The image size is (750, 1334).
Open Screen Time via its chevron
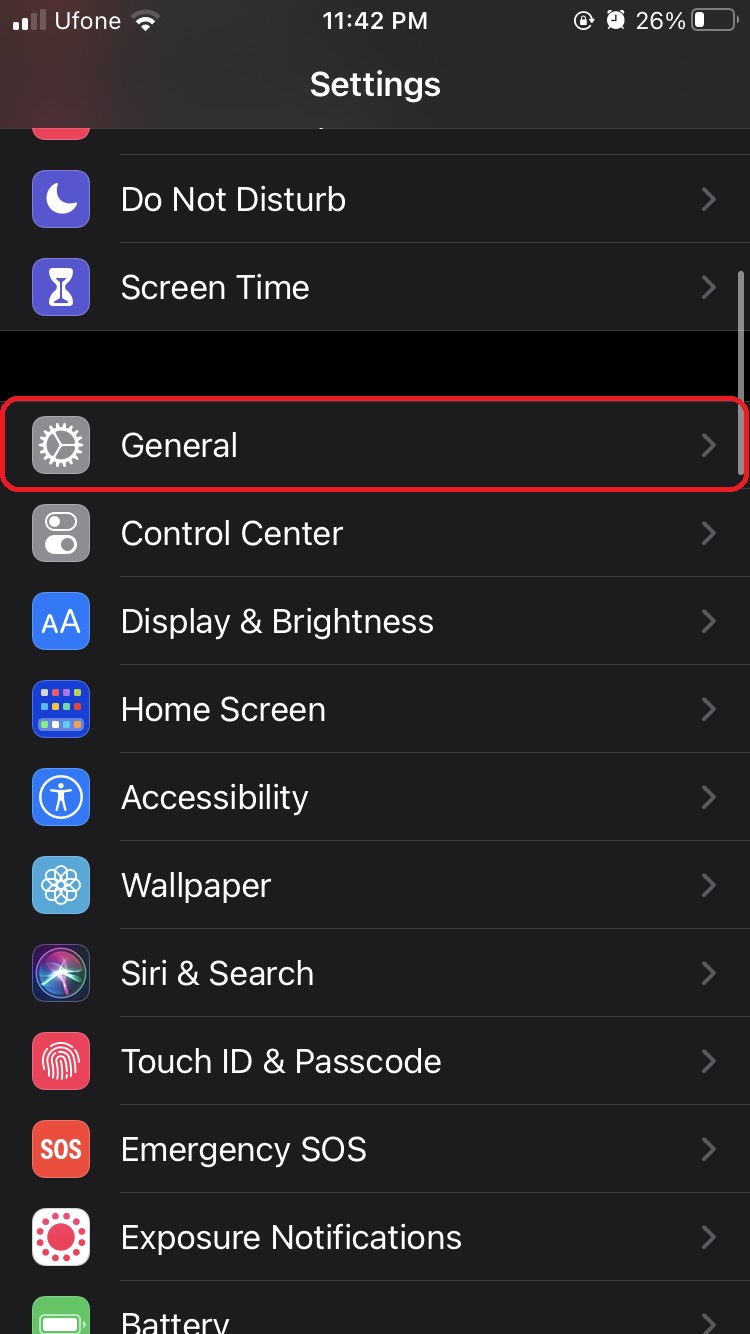coord(708,287)
